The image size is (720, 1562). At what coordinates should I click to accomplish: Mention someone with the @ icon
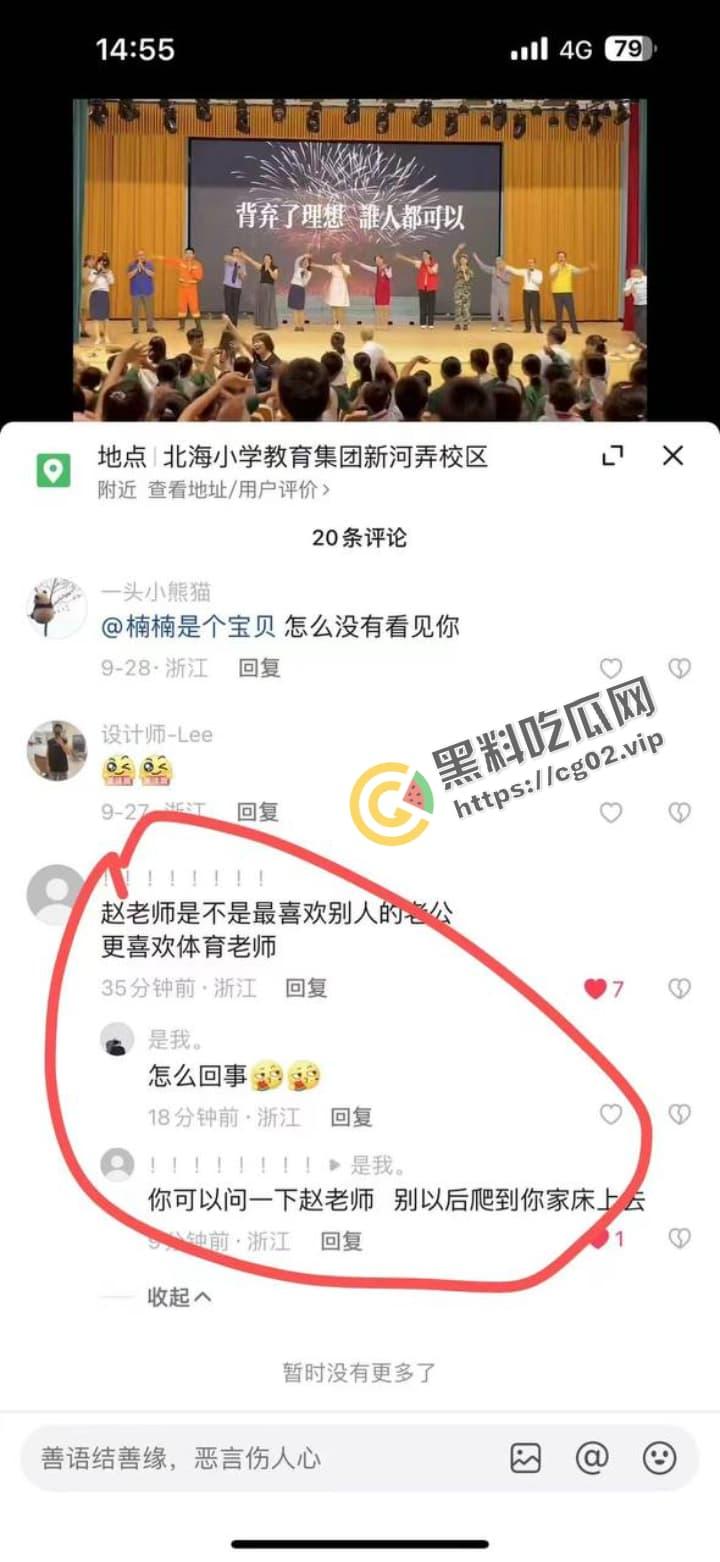click(x=592, y=1458)
